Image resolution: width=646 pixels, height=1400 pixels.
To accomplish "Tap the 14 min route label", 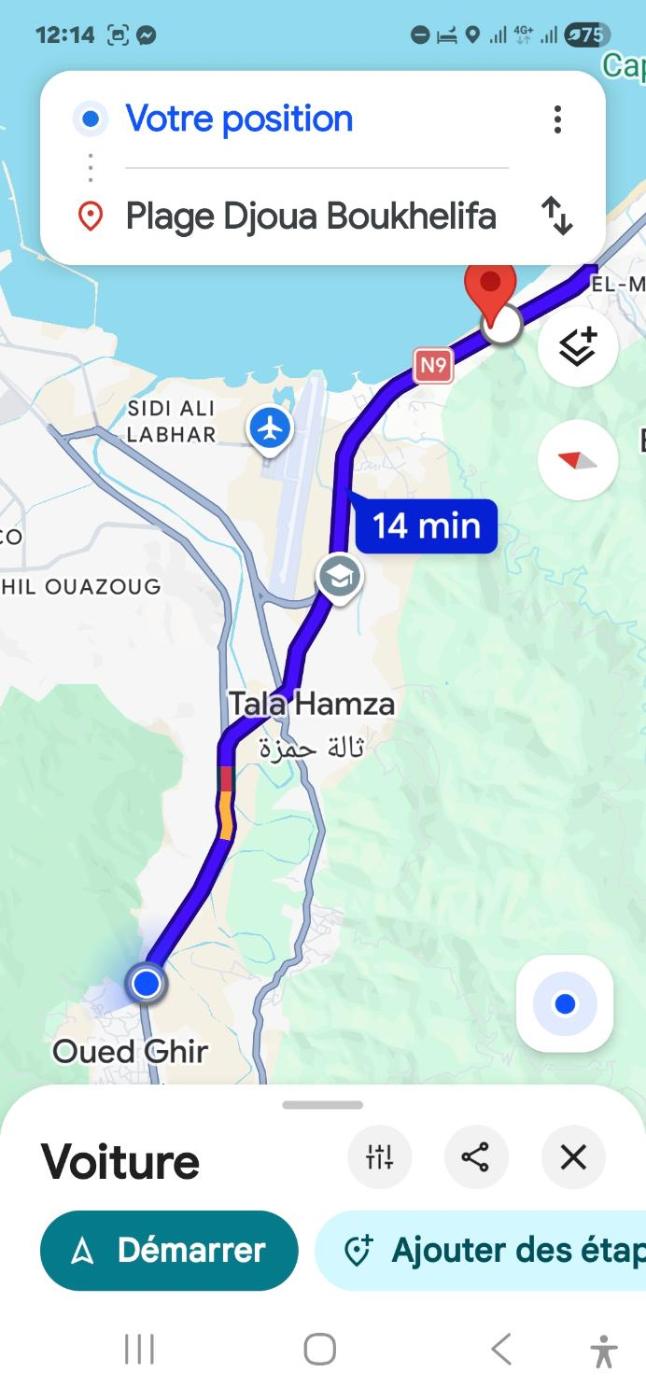I will [426, 525].
